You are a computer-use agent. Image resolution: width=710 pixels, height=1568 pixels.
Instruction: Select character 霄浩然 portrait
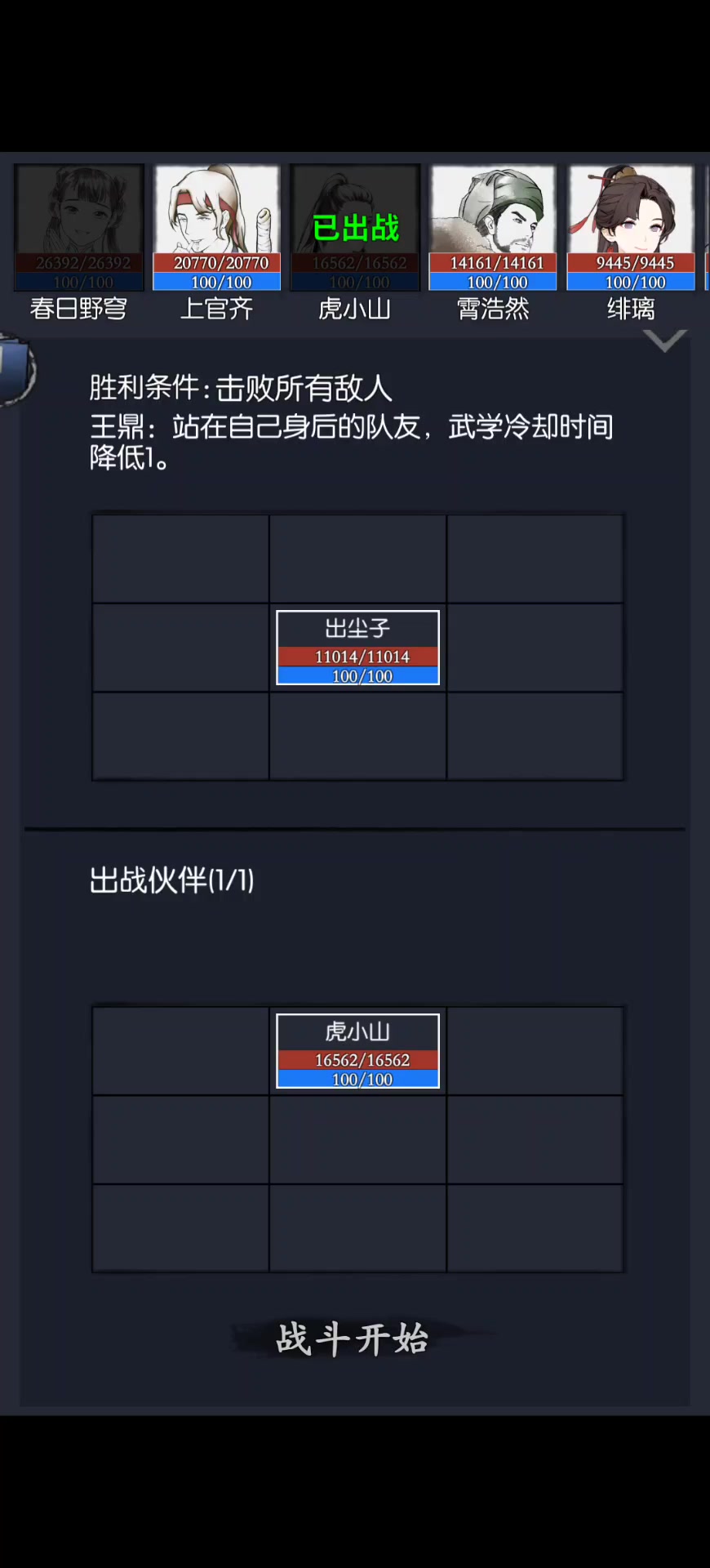pos(493,227)
